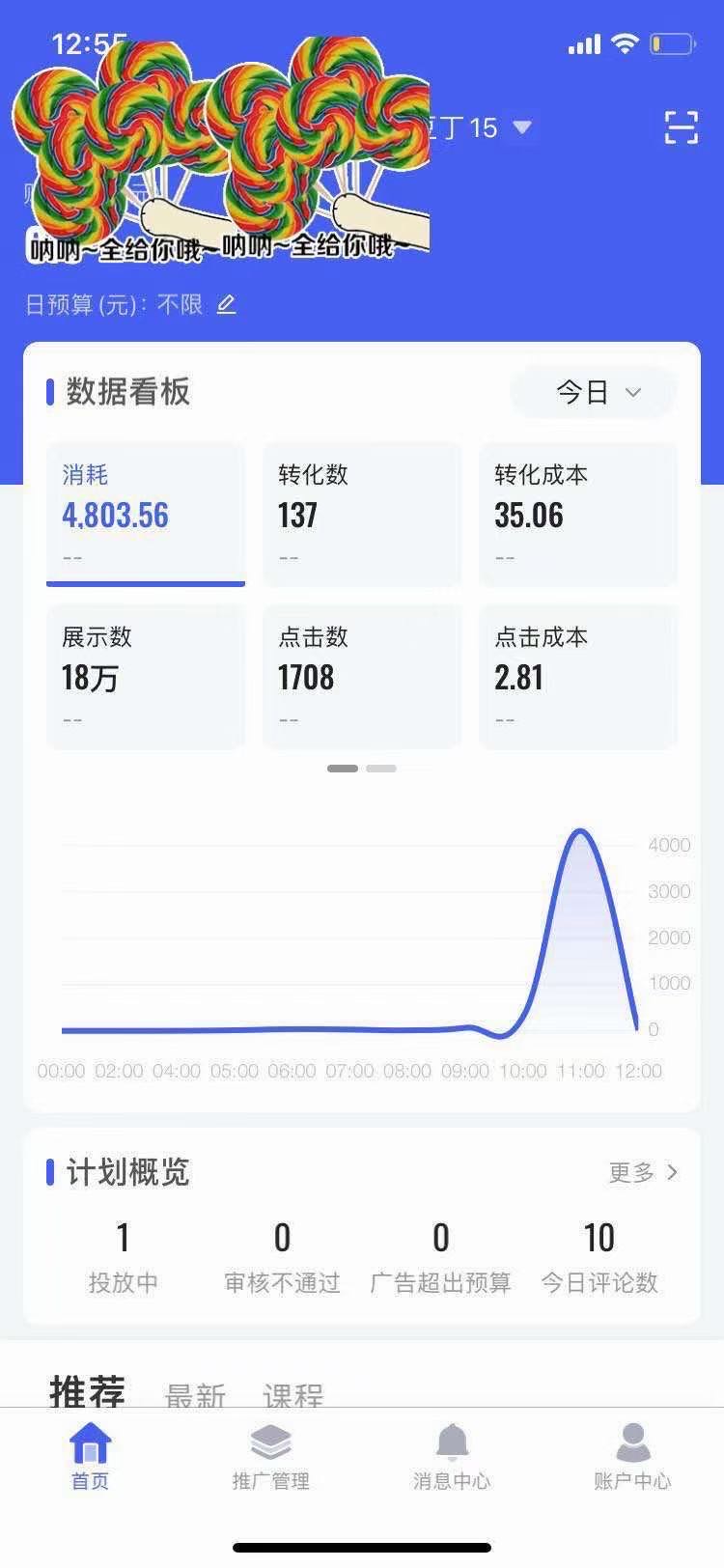Image resolution: width=724 pixels, height=1568 pixels.
Task: Click the pencil edit icon next to 日预算
Action: [x=227, y=305]
